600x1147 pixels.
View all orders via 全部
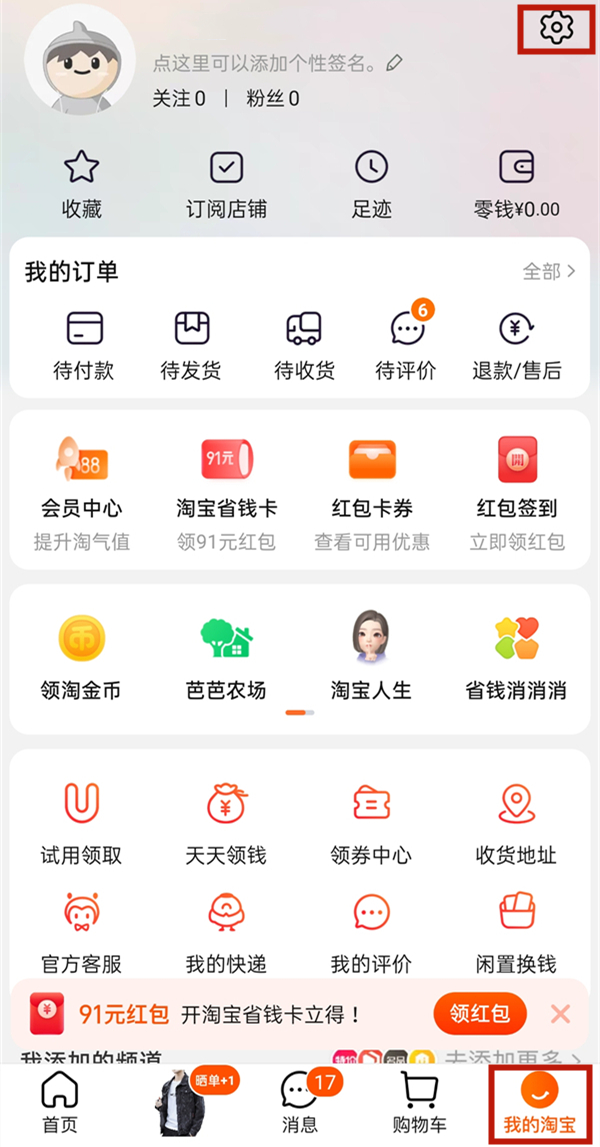click(x=549, y=271)
